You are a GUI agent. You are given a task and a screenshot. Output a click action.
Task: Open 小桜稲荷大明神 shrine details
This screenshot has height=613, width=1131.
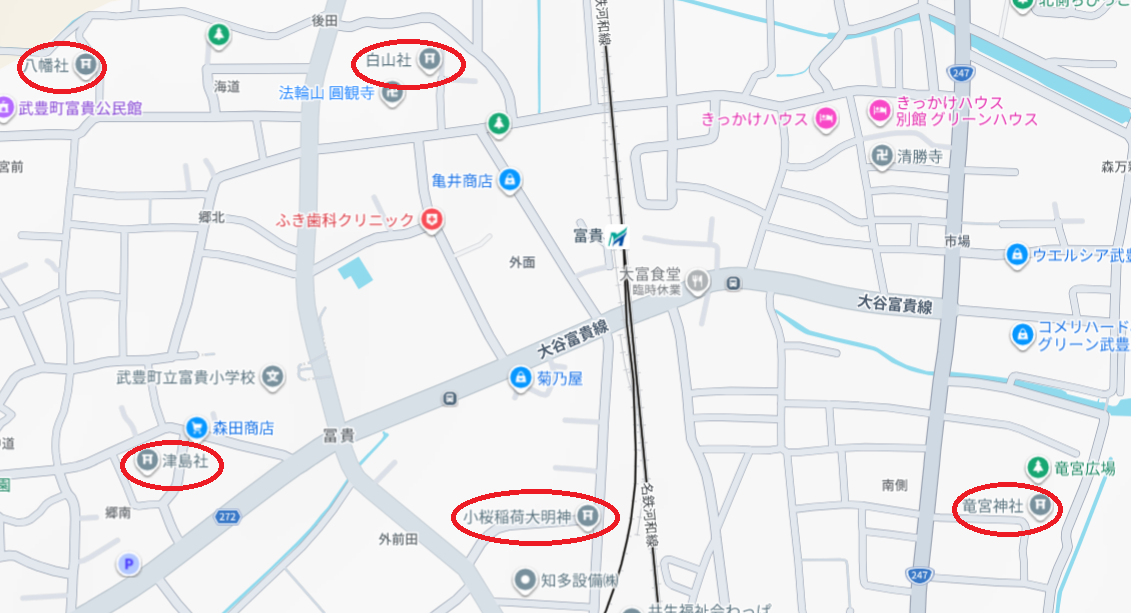pos(588,517)
